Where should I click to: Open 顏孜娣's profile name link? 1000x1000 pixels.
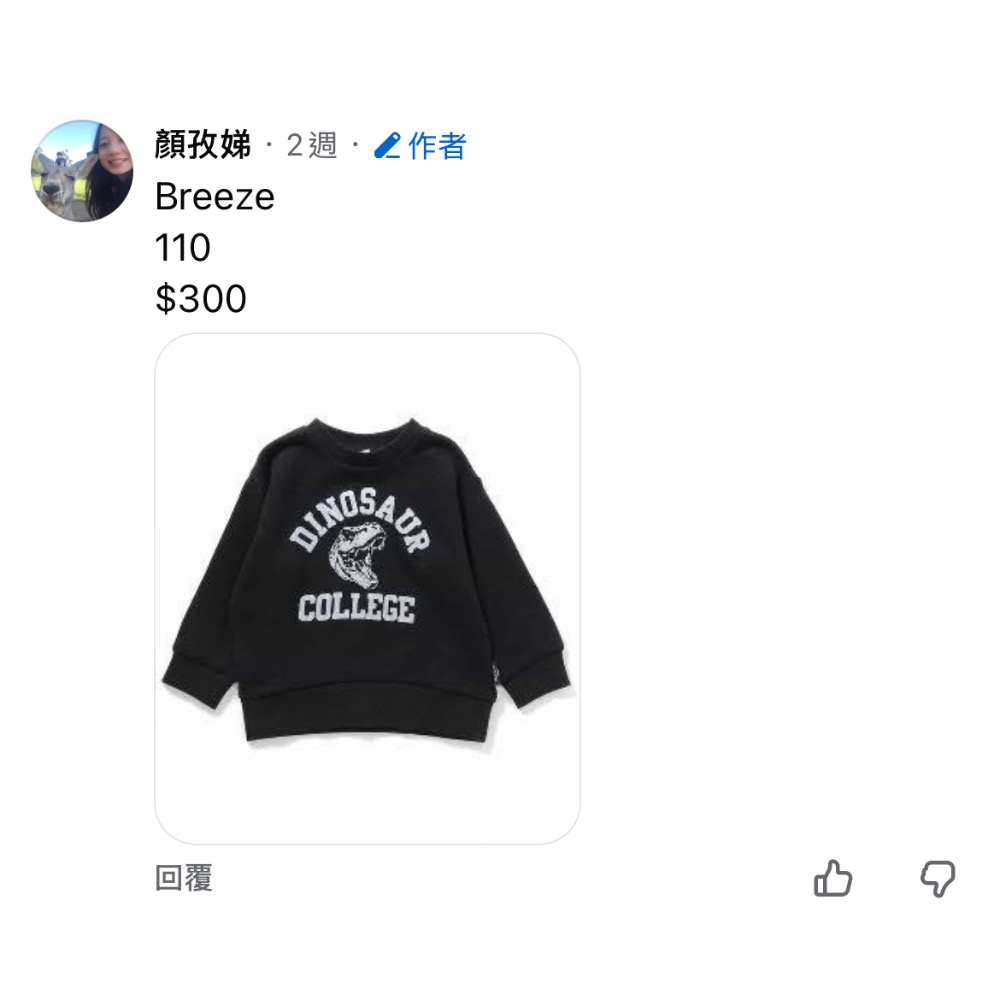(x=203, y=145)
